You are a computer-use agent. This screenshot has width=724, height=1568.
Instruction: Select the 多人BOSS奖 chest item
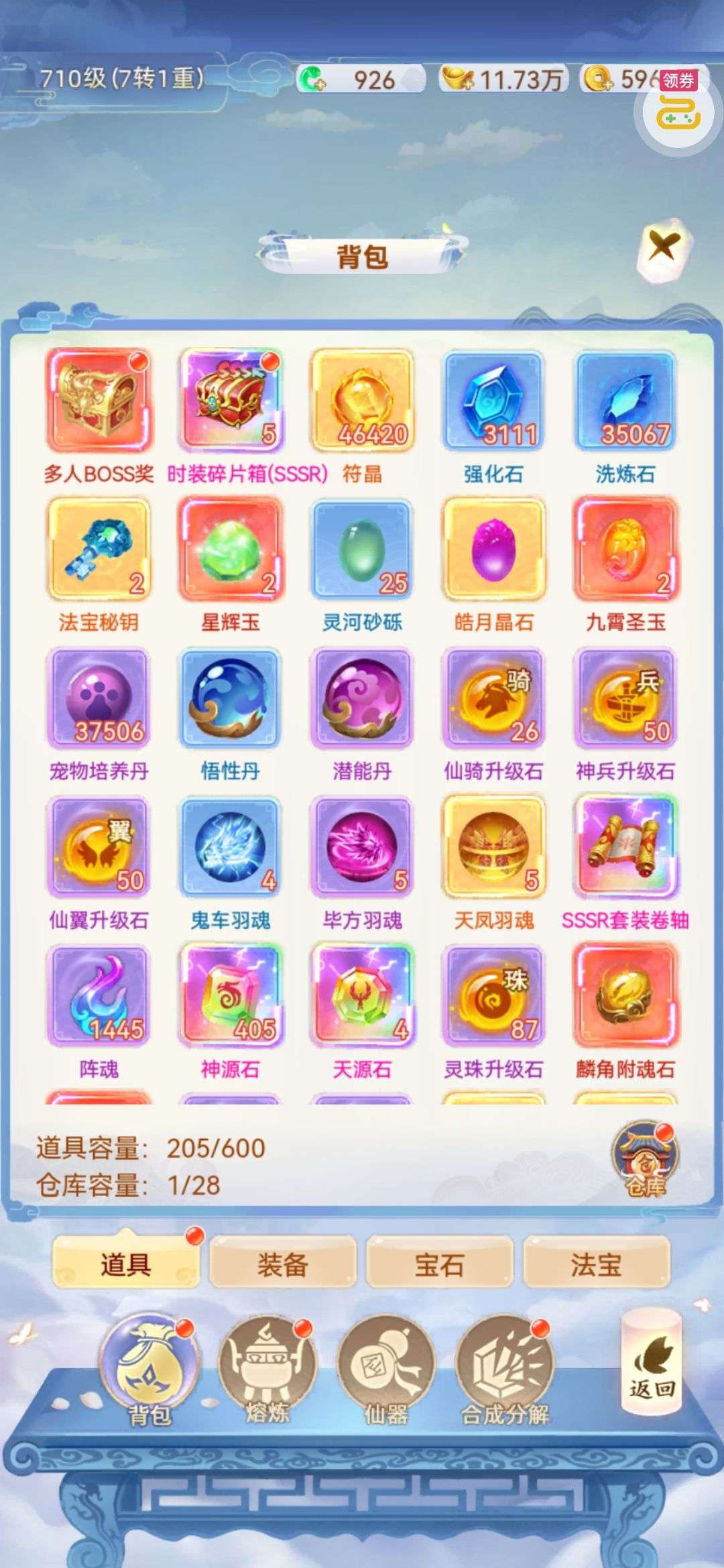(x=99, y=401)
